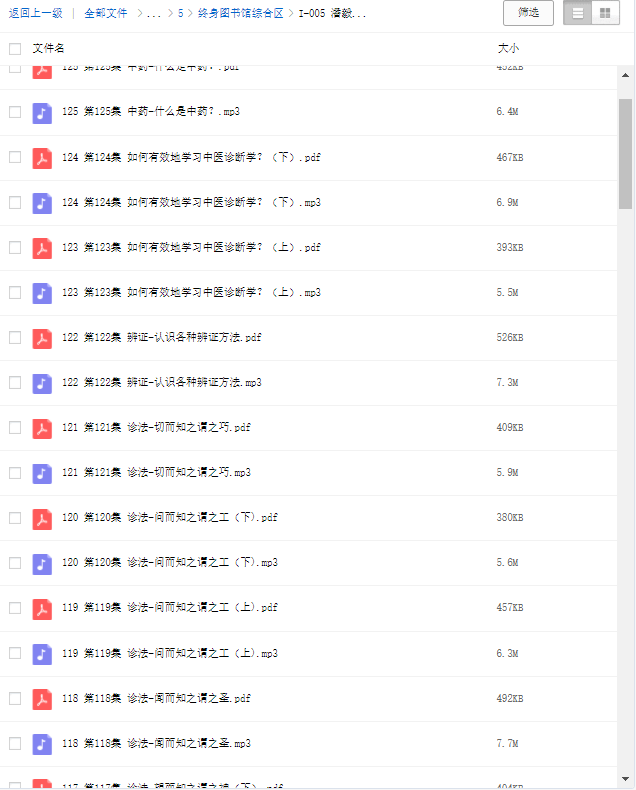Open 121 诊法-切而知之谓之巧 pdf
Screen dimensions: 636x790
188,427
